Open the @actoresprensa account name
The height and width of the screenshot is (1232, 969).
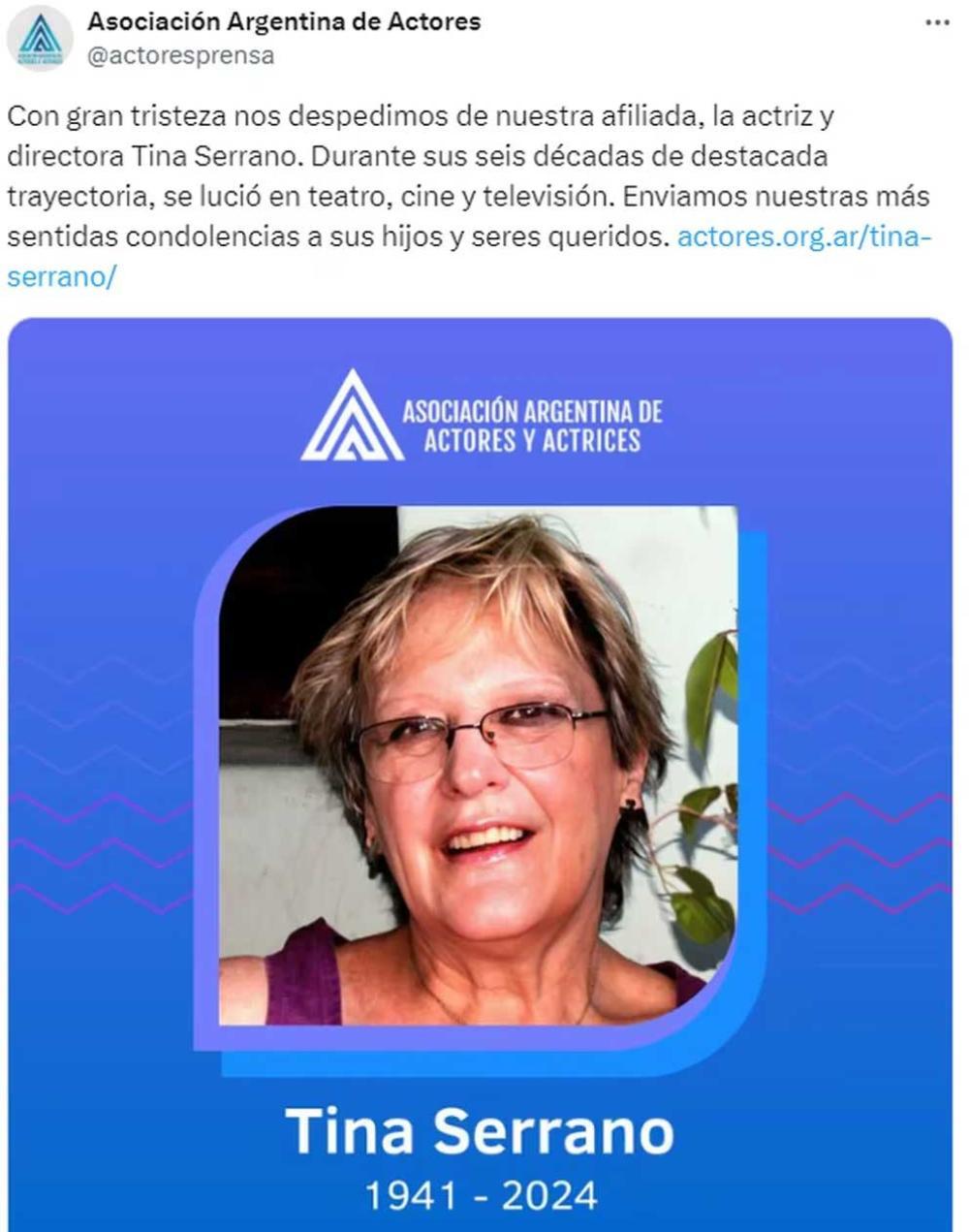[180, 56]
